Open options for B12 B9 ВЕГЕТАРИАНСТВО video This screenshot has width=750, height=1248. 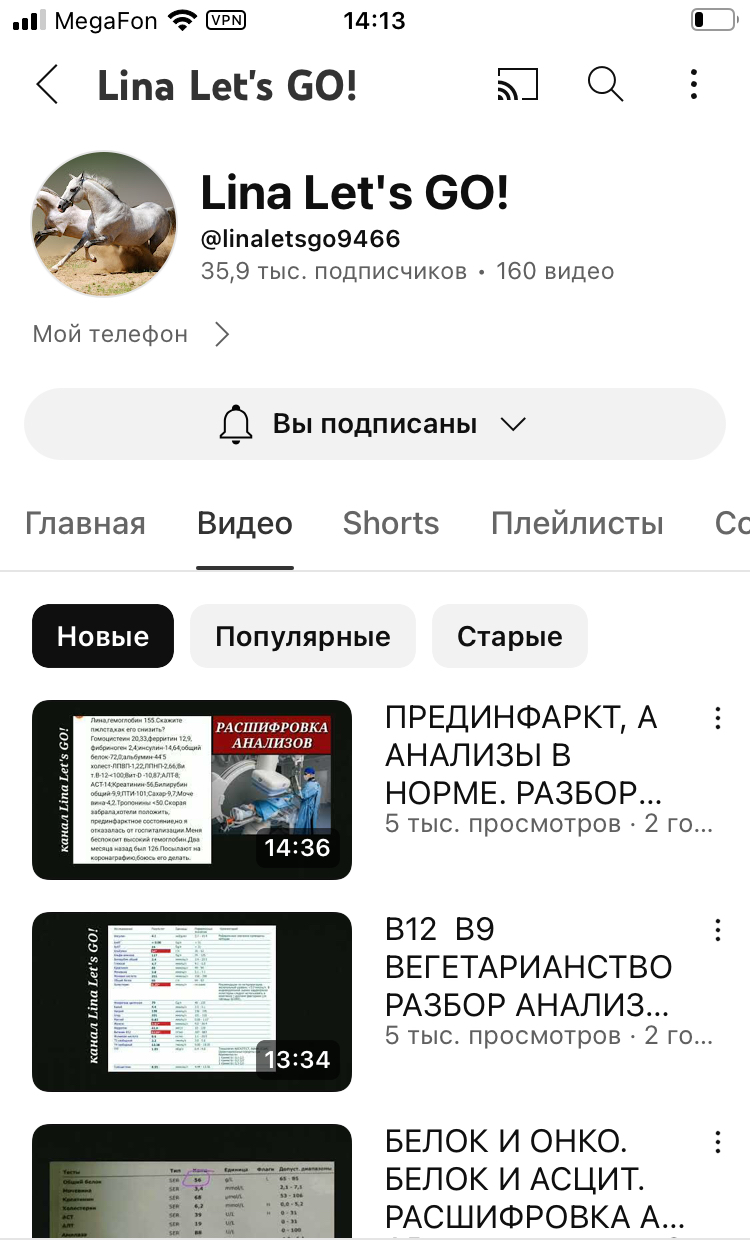(x=717, y=930)
